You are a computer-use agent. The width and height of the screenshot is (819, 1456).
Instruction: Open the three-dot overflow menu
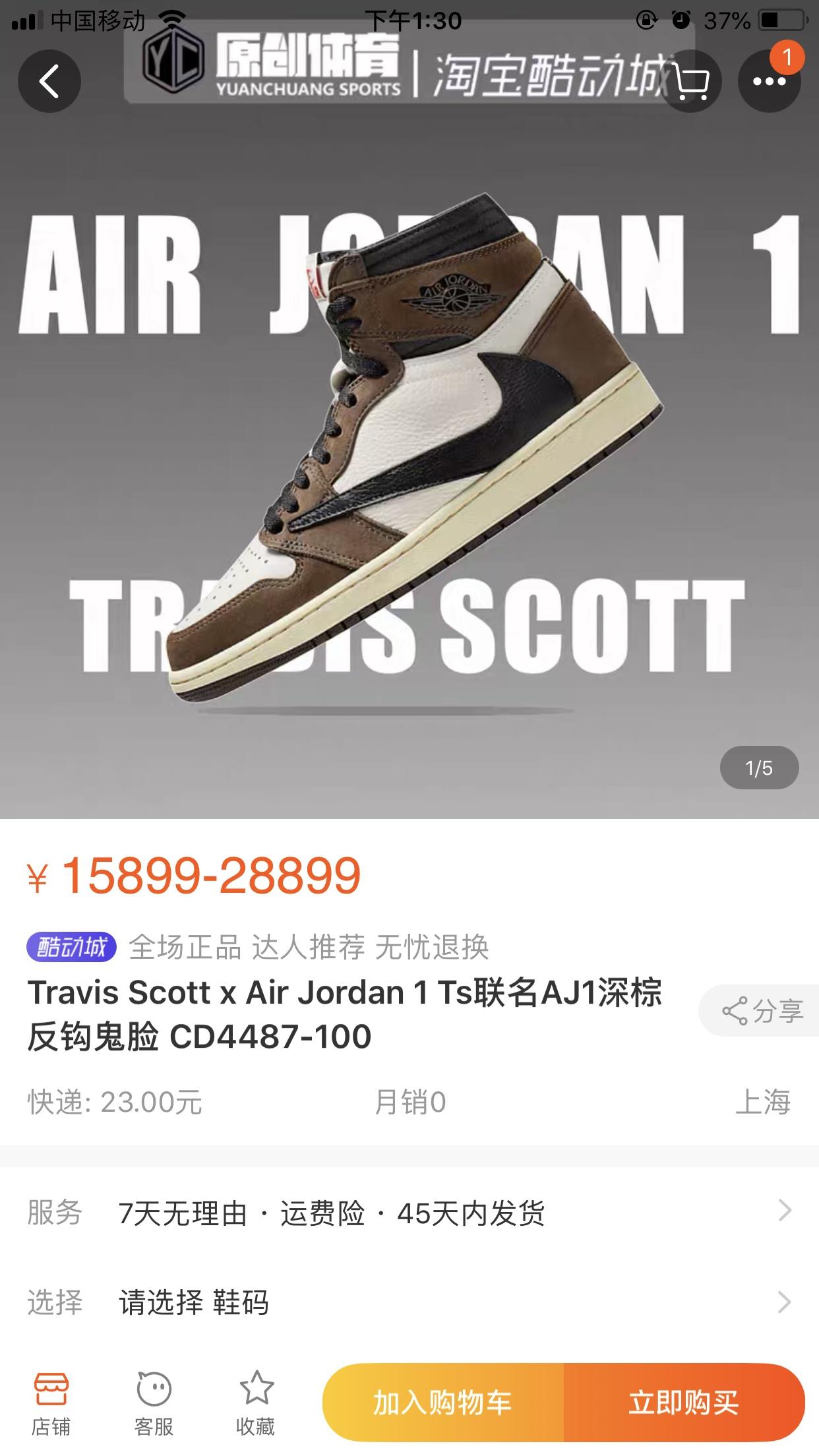coord(769,81)
